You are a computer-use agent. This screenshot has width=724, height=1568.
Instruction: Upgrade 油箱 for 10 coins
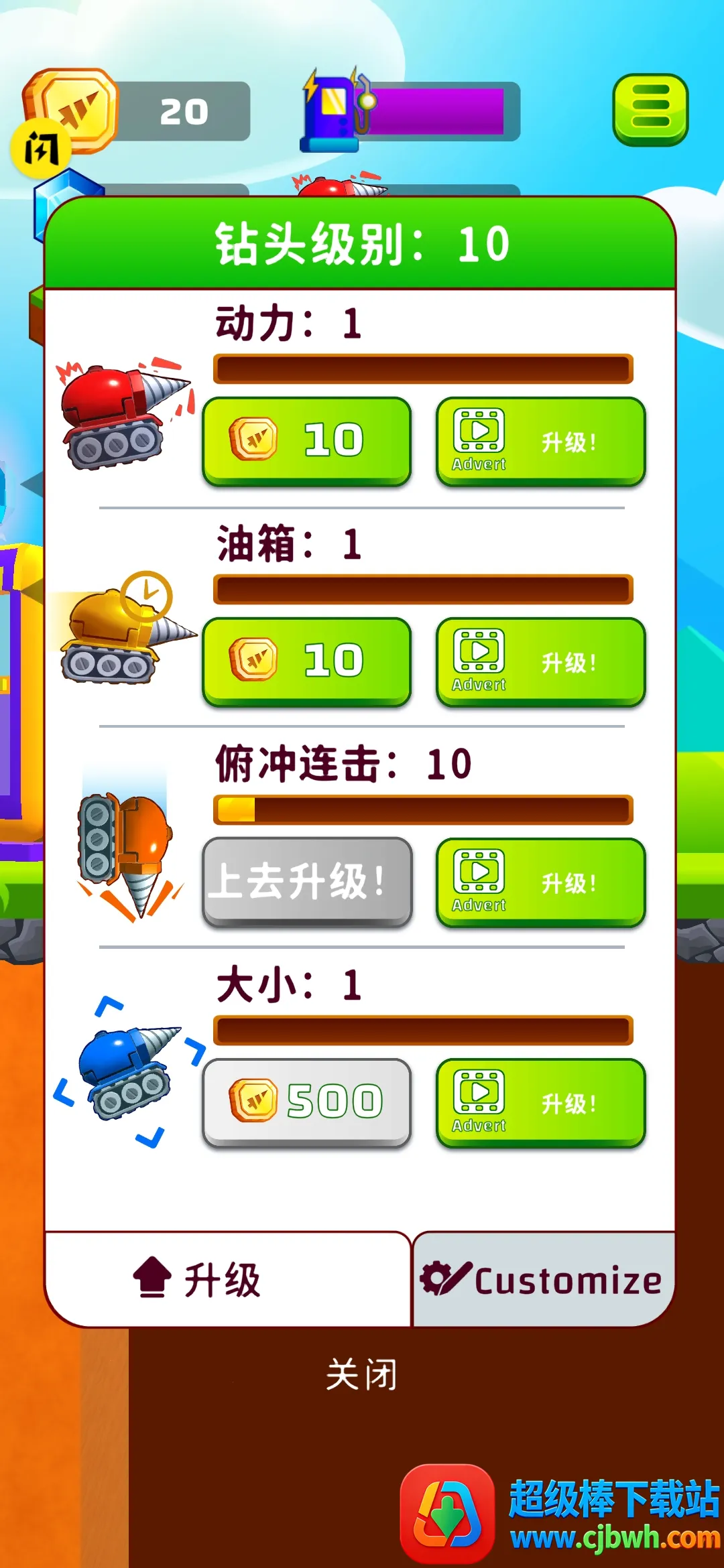307,661
